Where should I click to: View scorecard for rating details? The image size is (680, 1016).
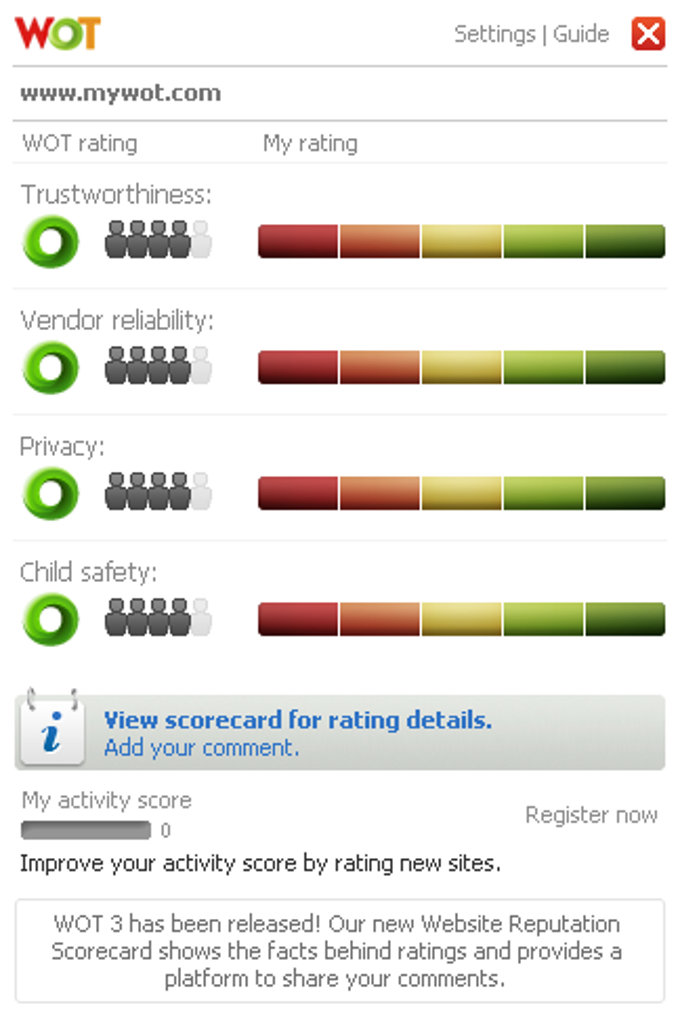pyautogui.click(x=297, y=720)
